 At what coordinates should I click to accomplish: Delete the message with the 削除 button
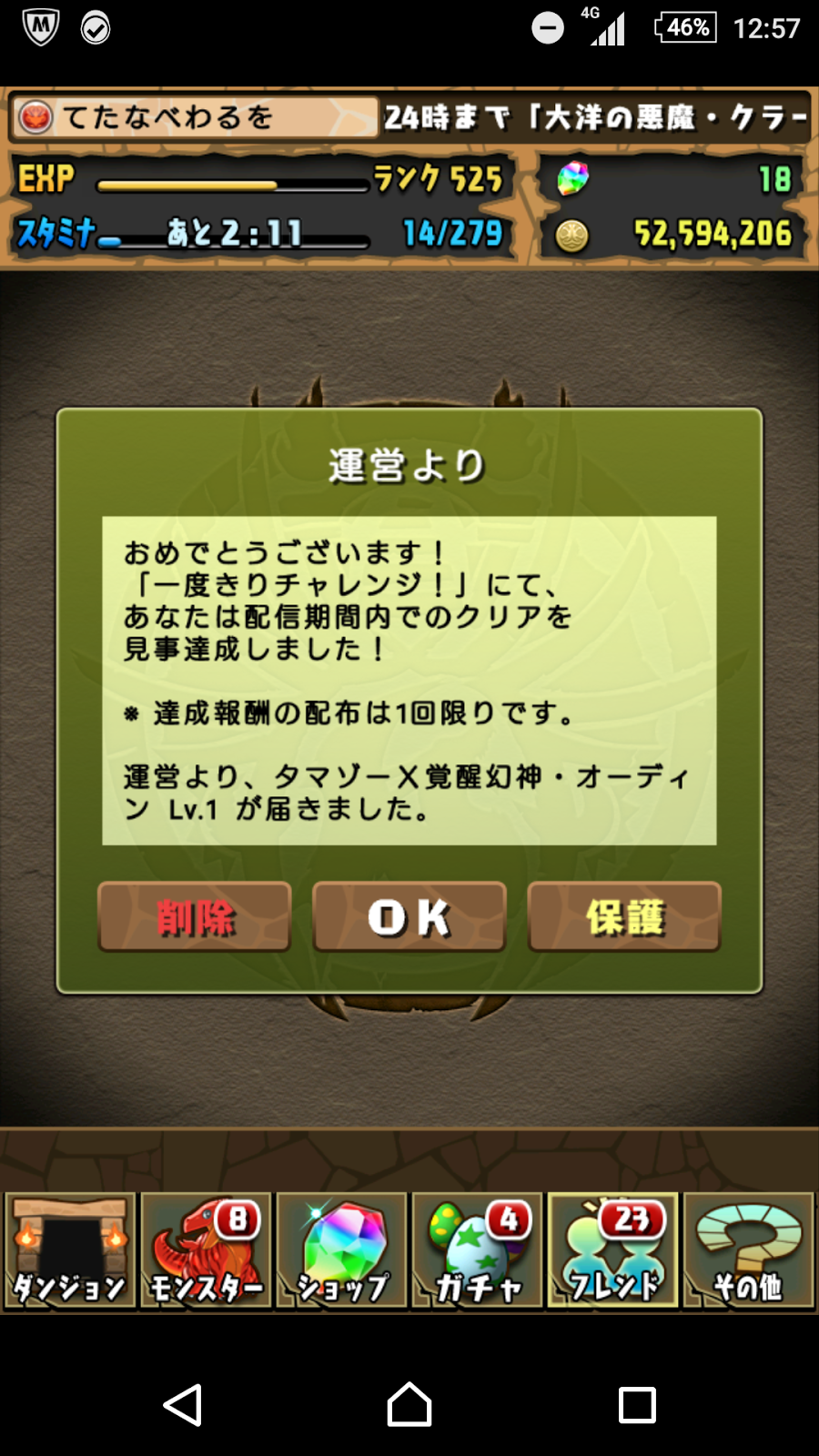[x=195, y=916]
